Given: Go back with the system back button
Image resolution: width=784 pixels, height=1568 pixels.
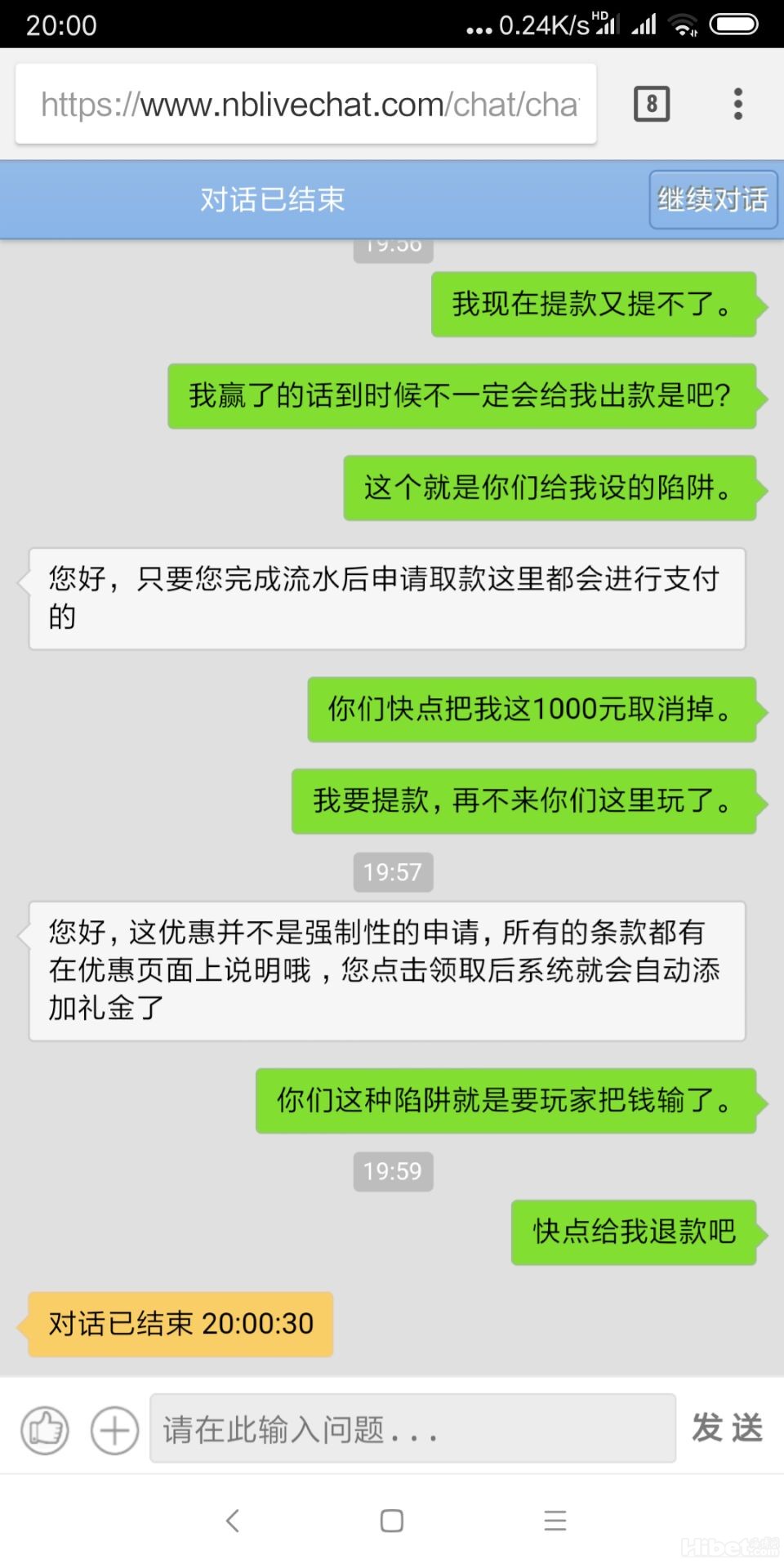Looking at the screenshot, I should pos(233,1520).
